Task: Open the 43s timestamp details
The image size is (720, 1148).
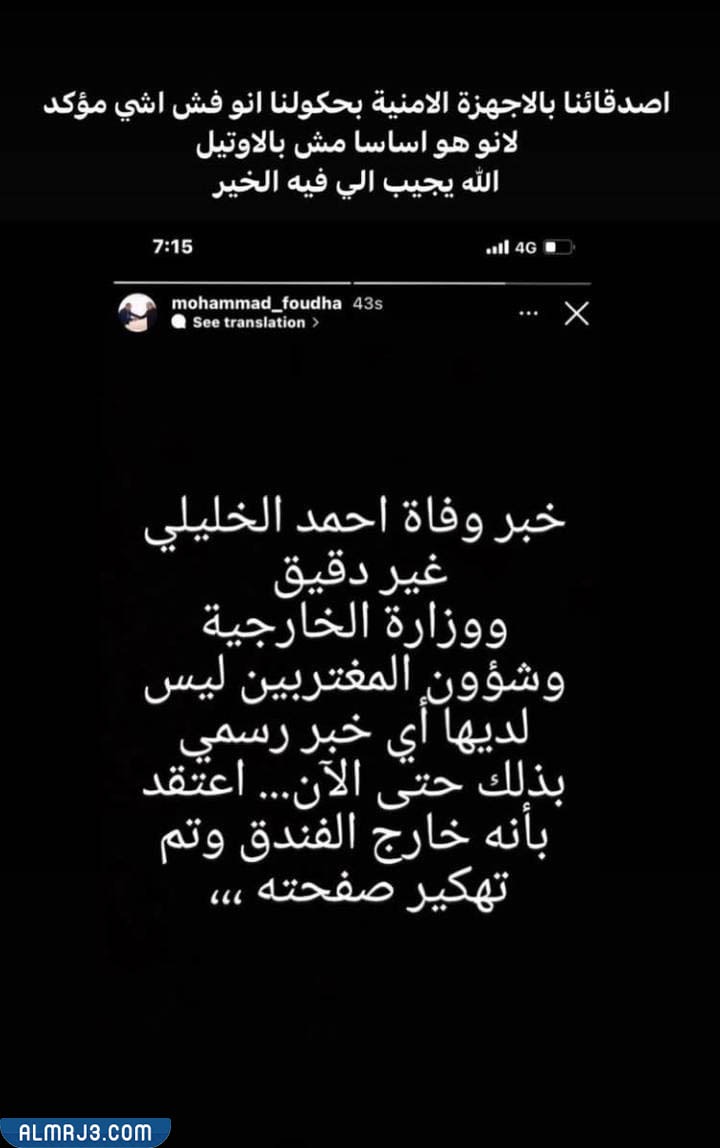Action: pyautogui.click(x=368, y=303)
